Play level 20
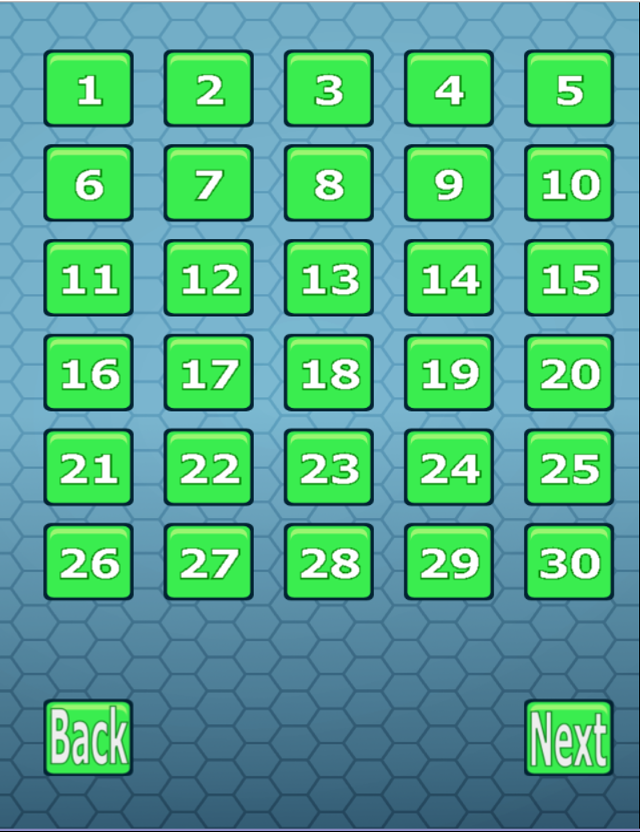The width and height of the screenshot is (640, 832). [568, 373]
